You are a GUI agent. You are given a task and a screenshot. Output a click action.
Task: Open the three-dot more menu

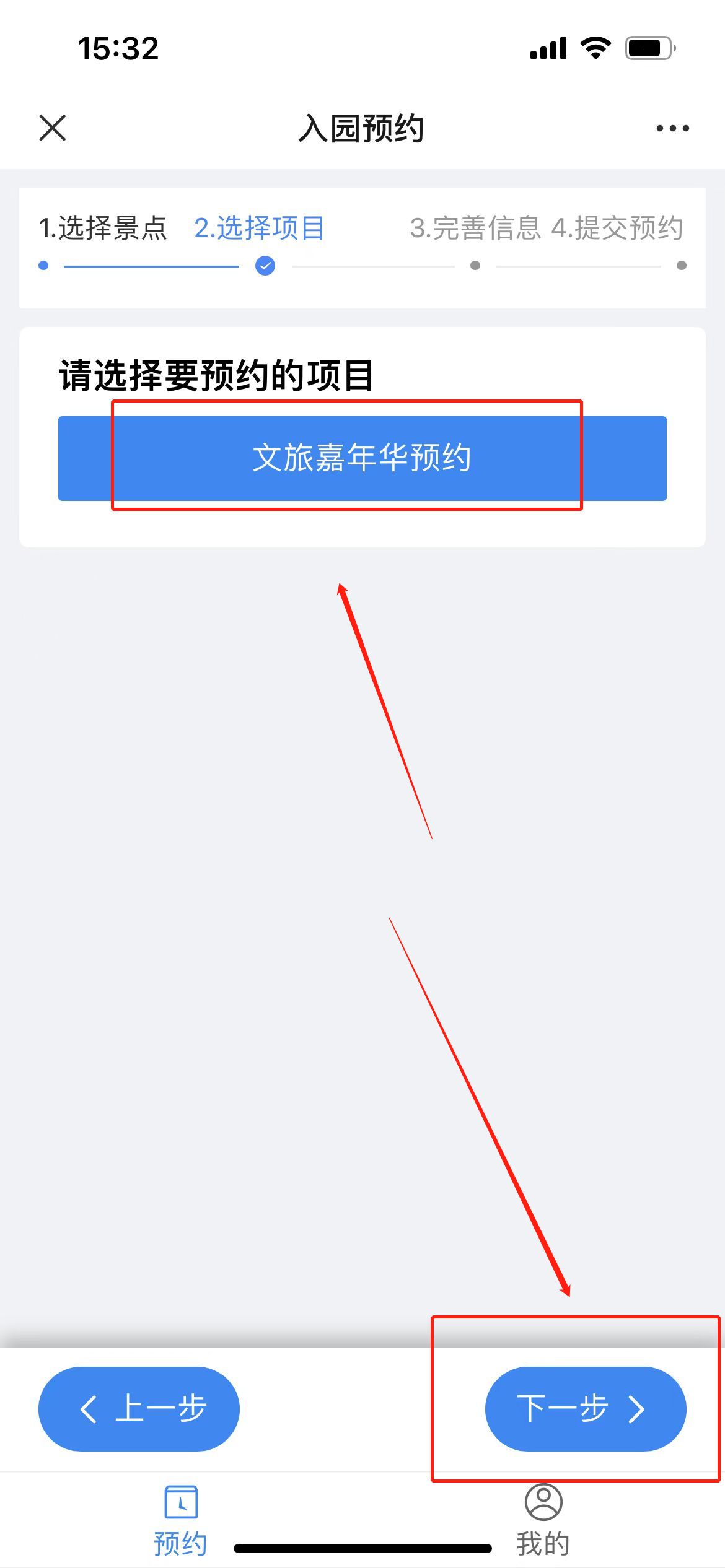[x=672, y=128]
